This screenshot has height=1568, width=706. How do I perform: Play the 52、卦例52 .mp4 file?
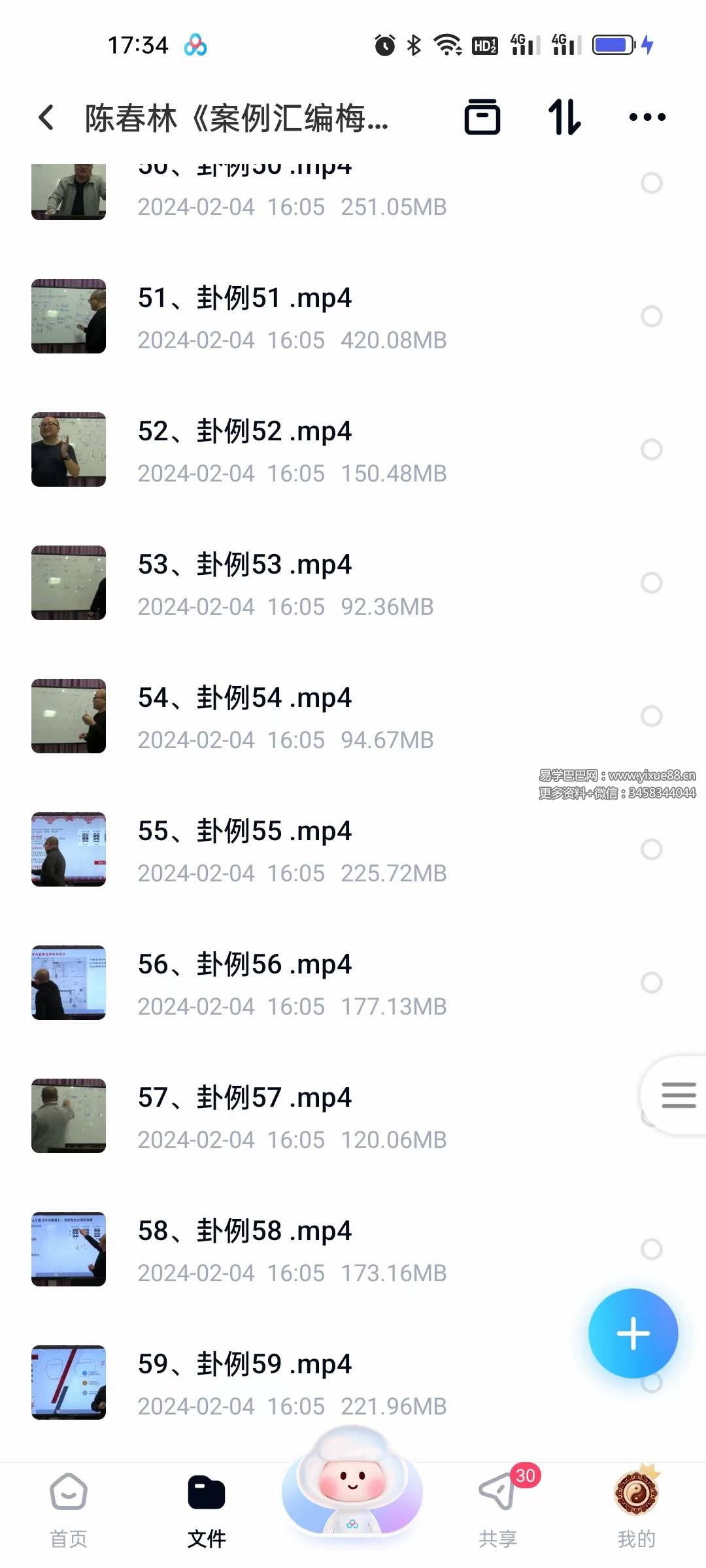click(x=244, y=432)
